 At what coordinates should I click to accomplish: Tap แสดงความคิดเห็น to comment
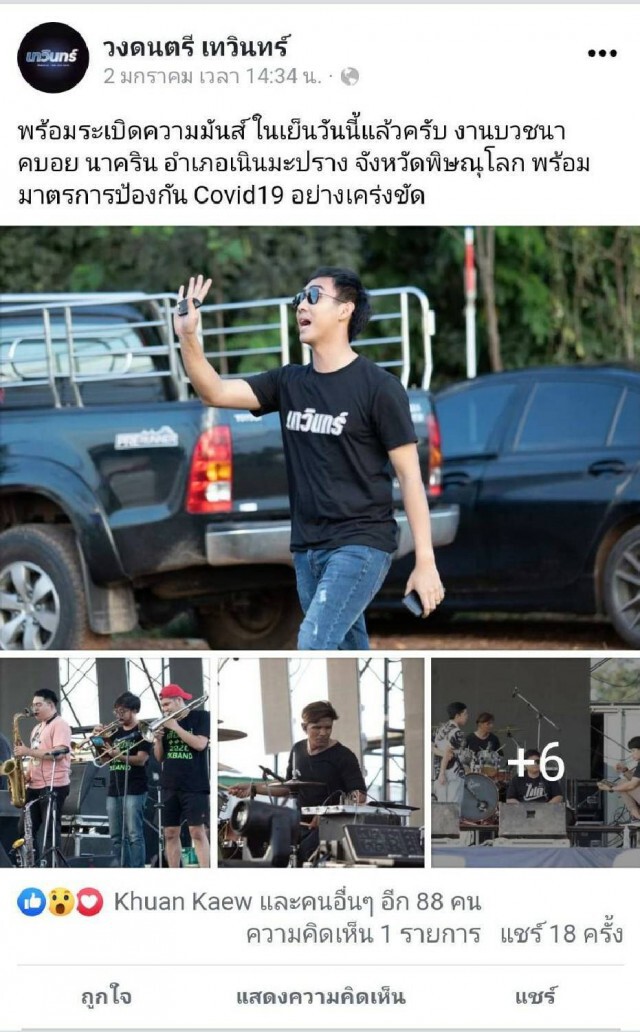pos(321,996)
